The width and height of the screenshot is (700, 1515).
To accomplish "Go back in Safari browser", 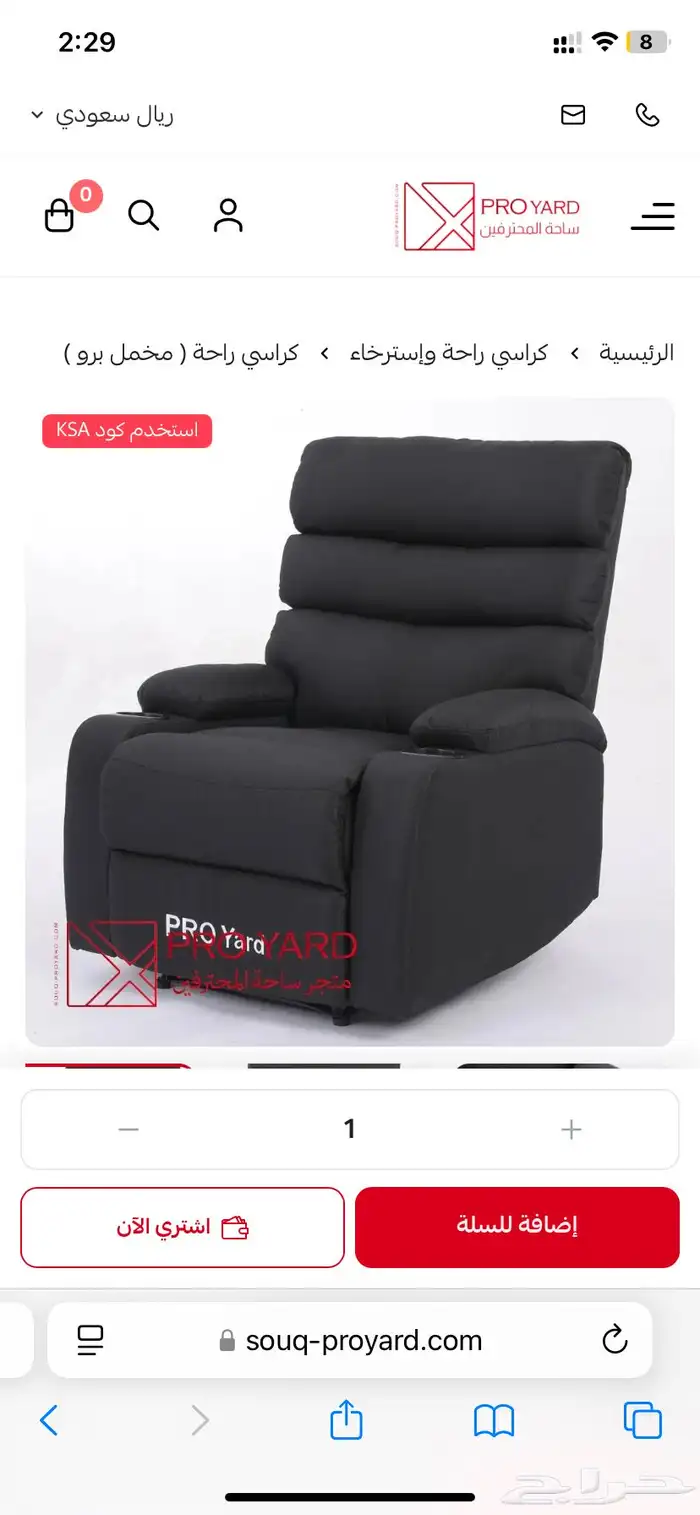I will pyautogui.click(x=49, y=1420).
